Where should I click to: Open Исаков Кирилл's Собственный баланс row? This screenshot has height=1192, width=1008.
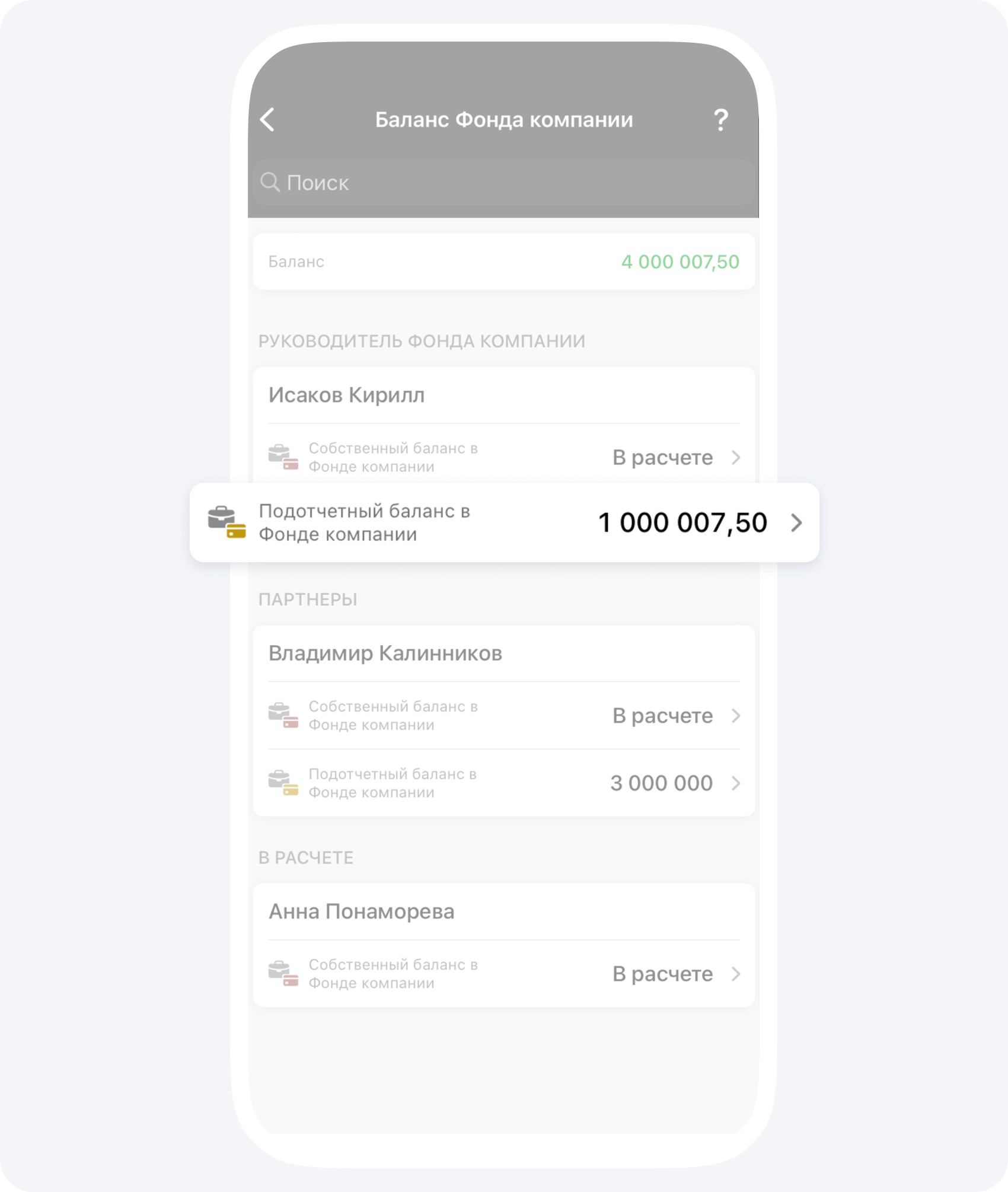tap(504, 457)
